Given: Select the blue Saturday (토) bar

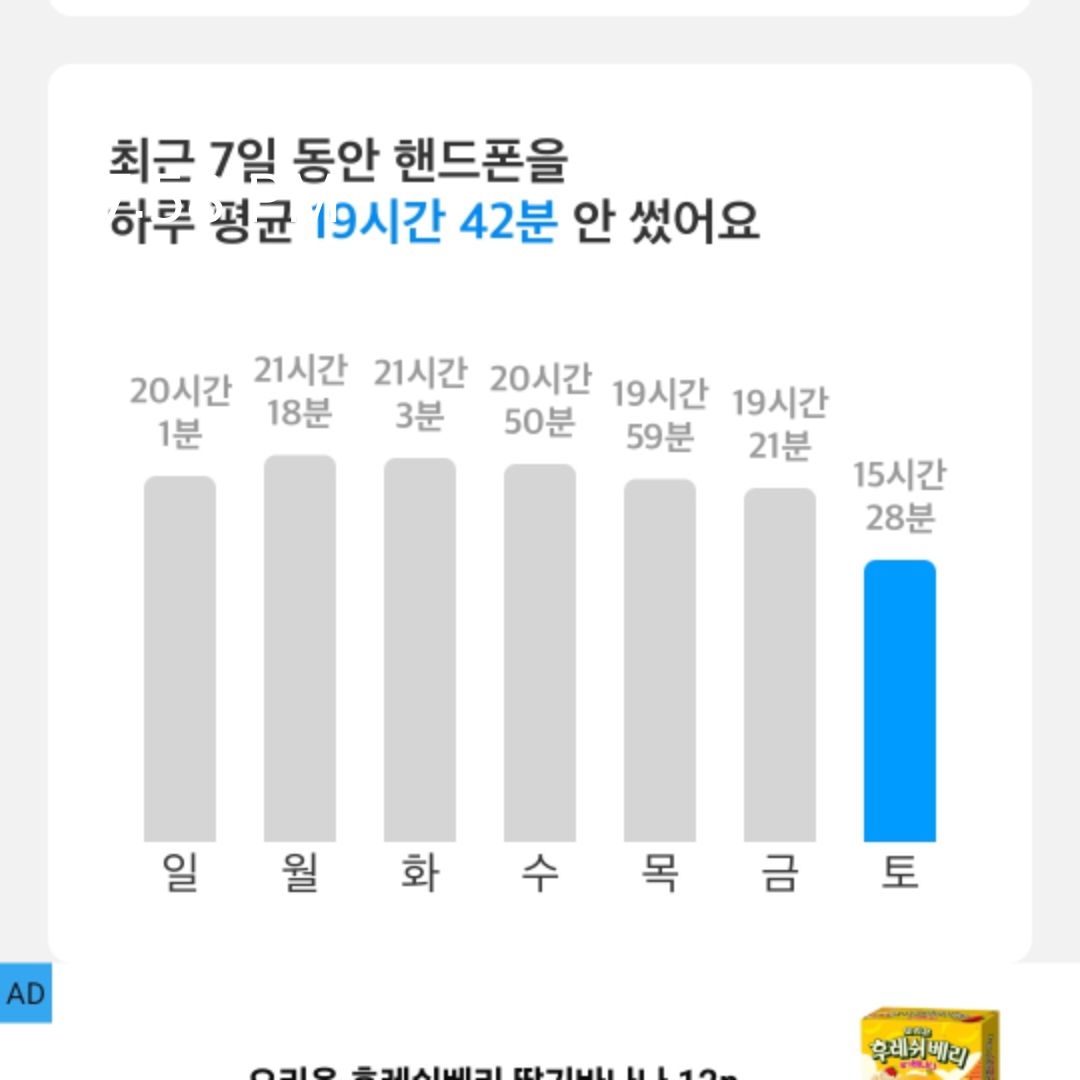Looking at the screenshot, I should (x=900, y=700).
